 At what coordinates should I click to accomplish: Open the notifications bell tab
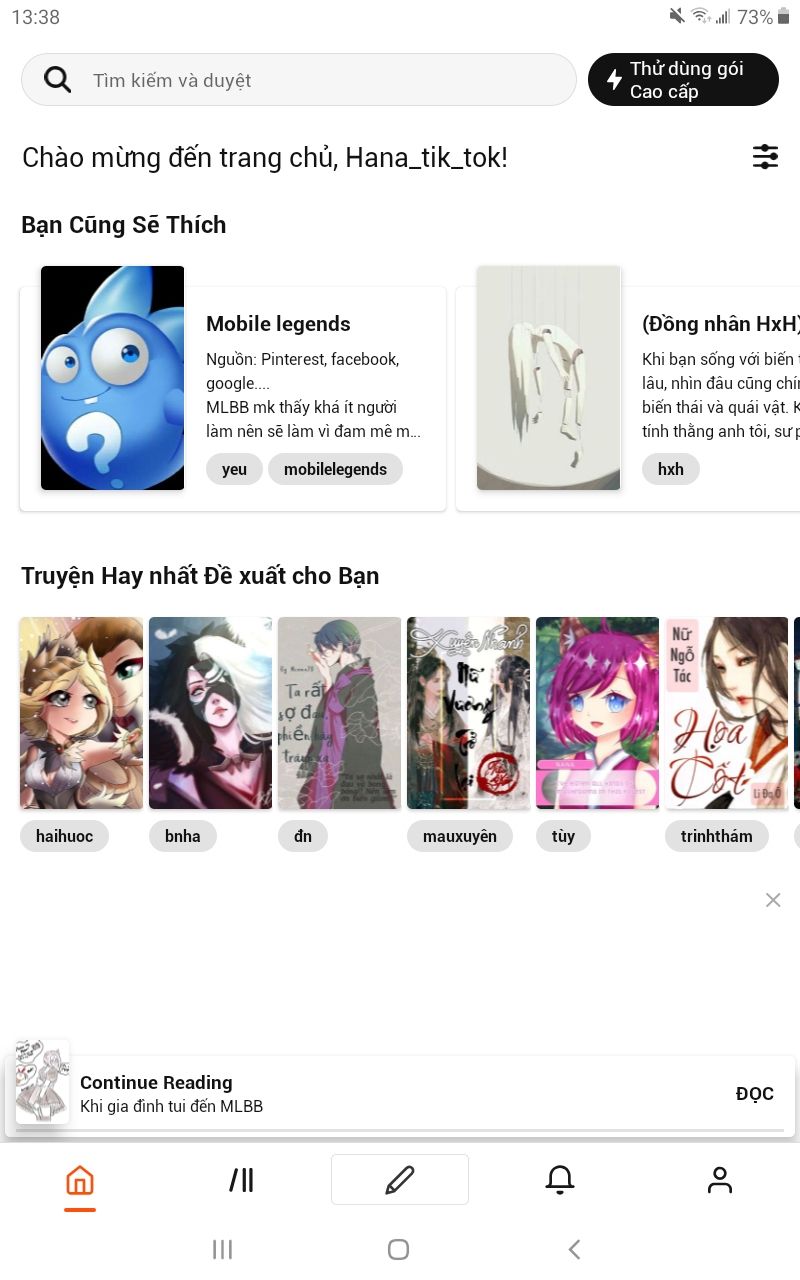560,1181
